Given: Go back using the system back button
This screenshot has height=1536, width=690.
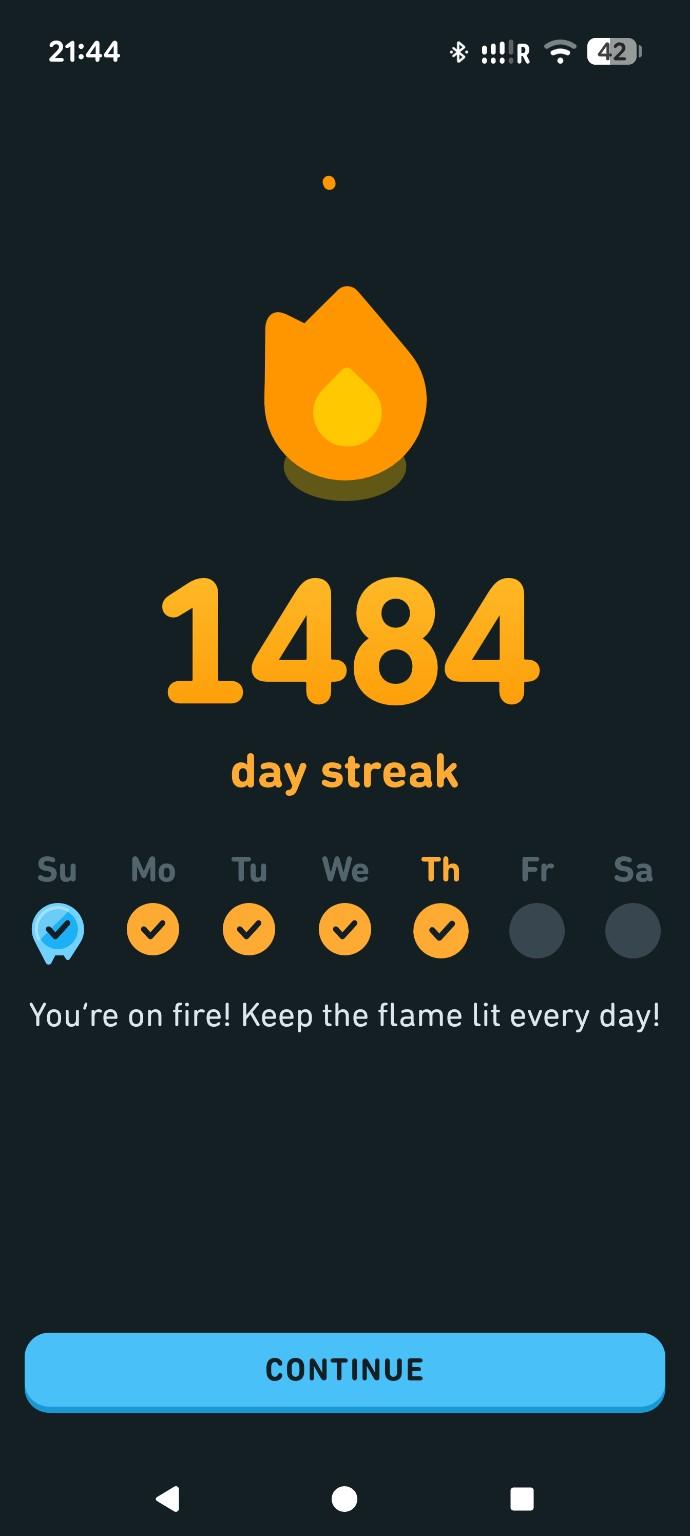Looking at the screenshot, I should pyautogui.click(x=168, y=1497).
